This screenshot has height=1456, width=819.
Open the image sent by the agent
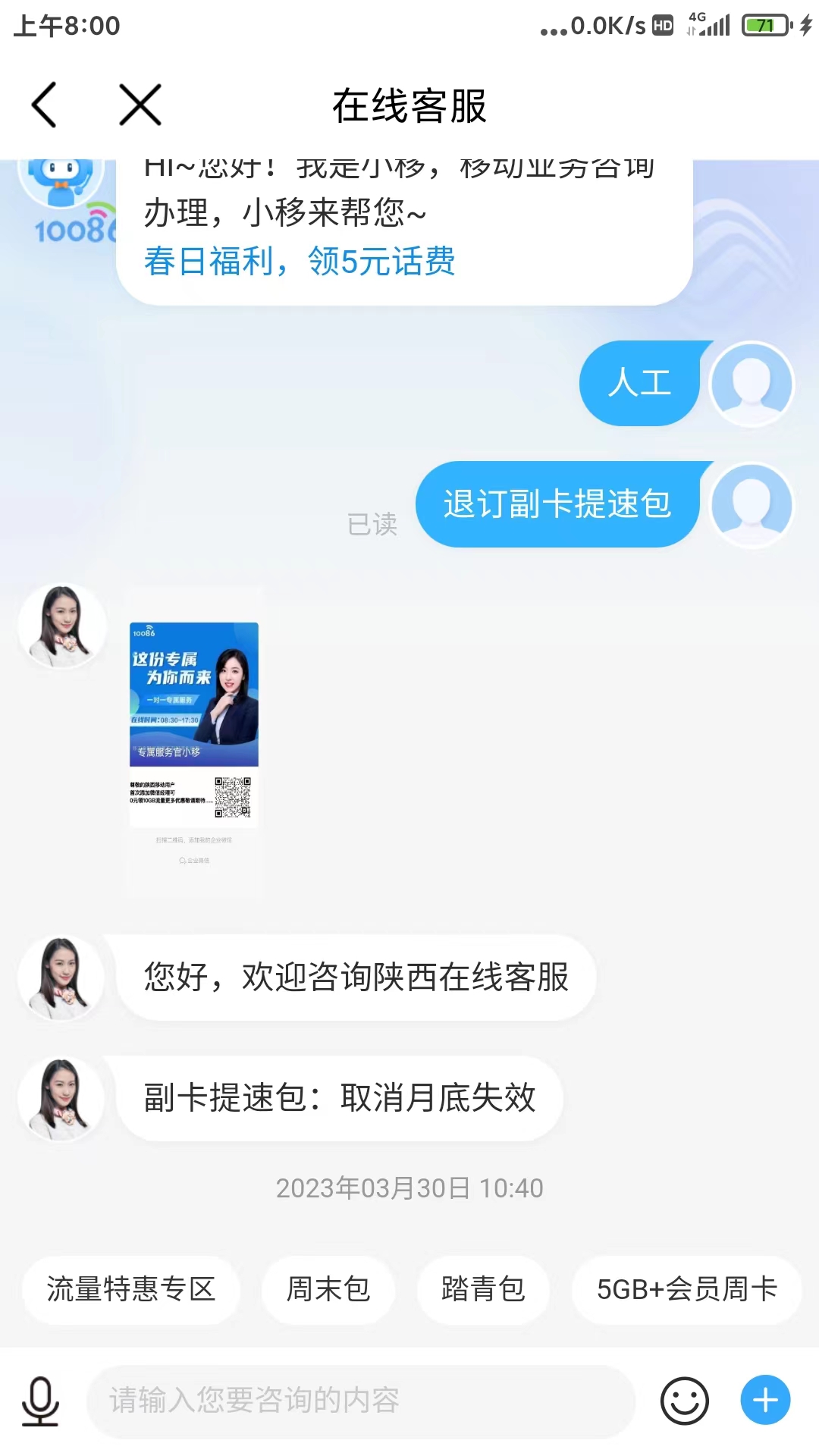click(x=194, y=739)
